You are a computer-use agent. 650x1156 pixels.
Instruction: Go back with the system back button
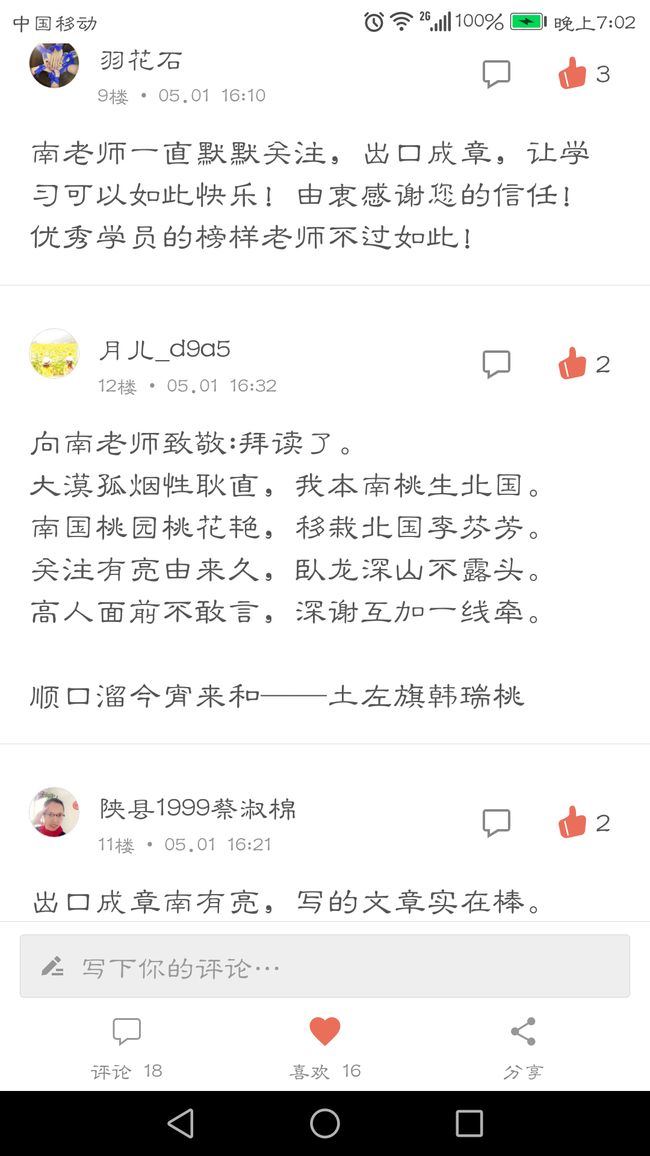click(x=181, y=1124)
